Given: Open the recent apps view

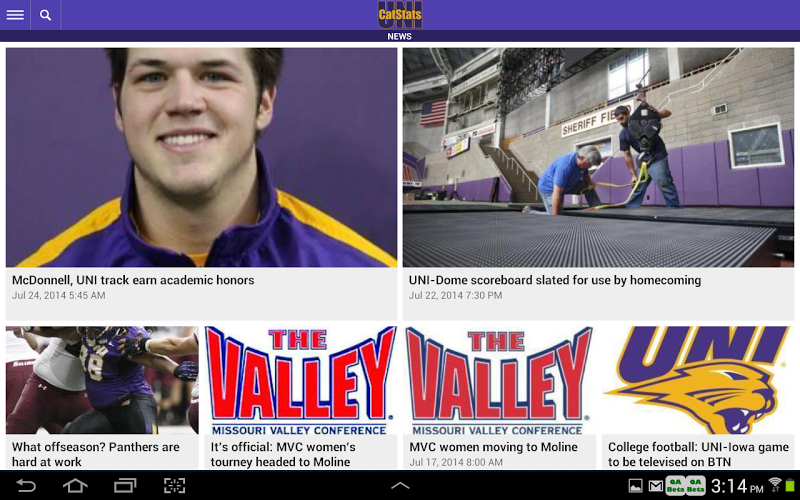Looking at the screenshot, I should tap(125, 486).
